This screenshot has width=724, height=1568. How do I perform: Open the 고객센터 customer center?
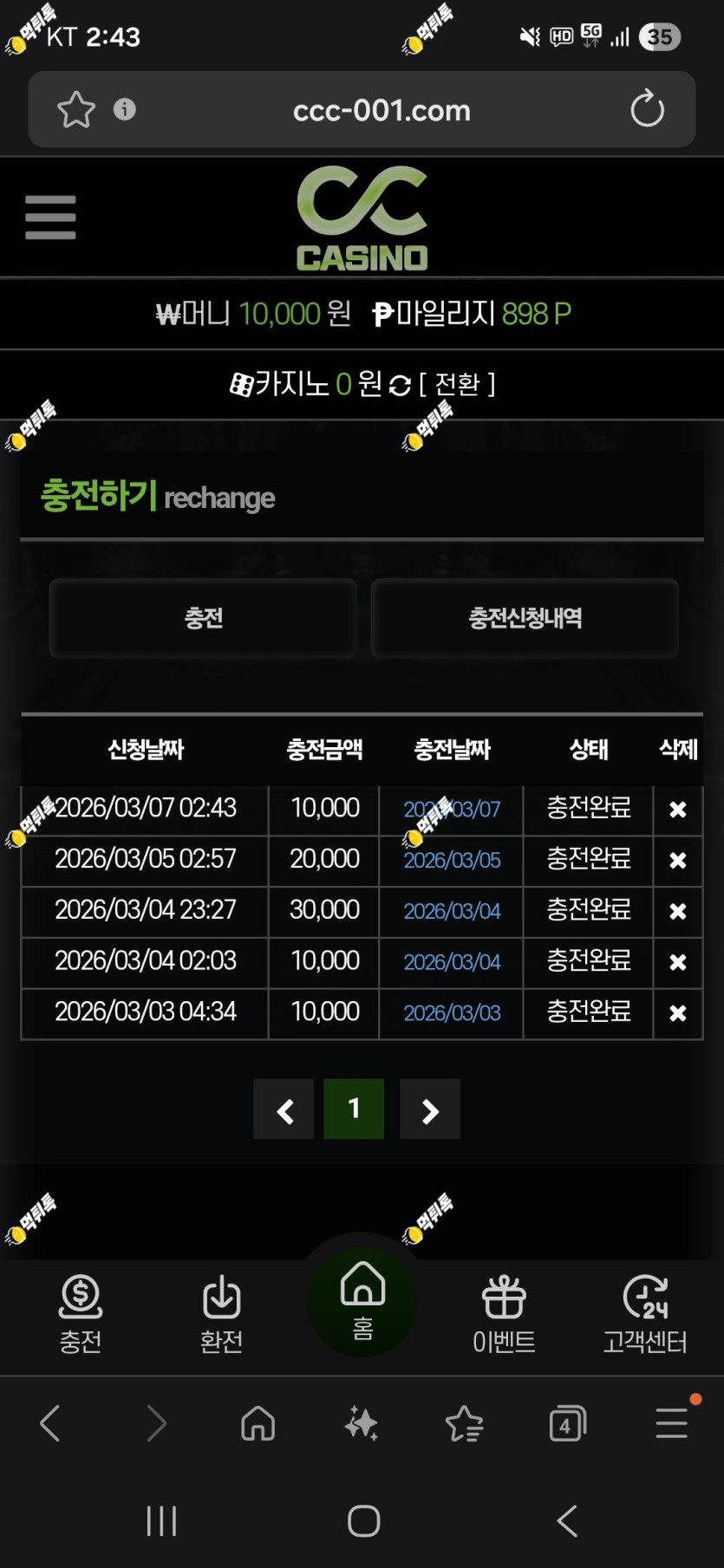click(x=645, y=1315)
